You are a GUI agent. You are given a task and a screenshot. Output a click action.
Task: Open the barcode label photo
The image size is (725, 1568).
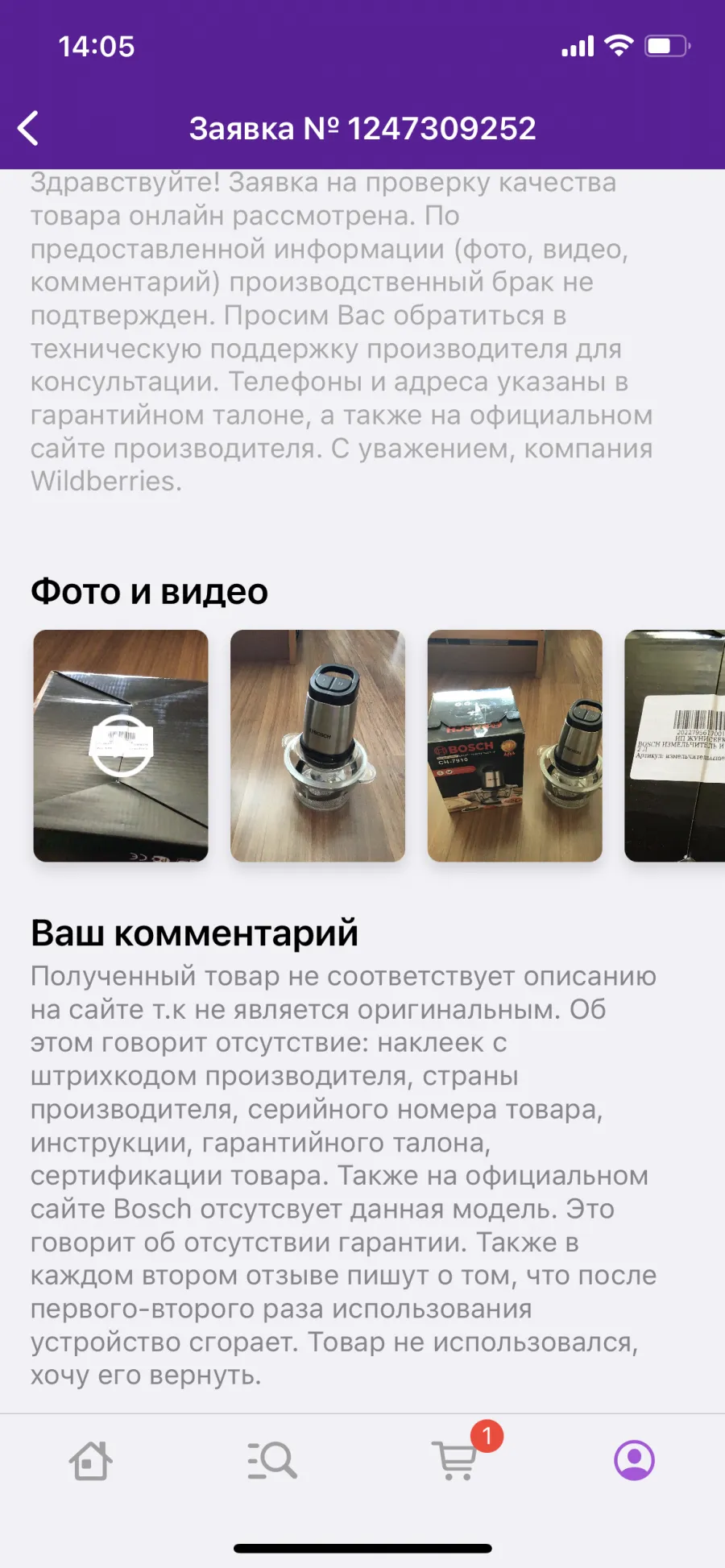click(675, 746)
